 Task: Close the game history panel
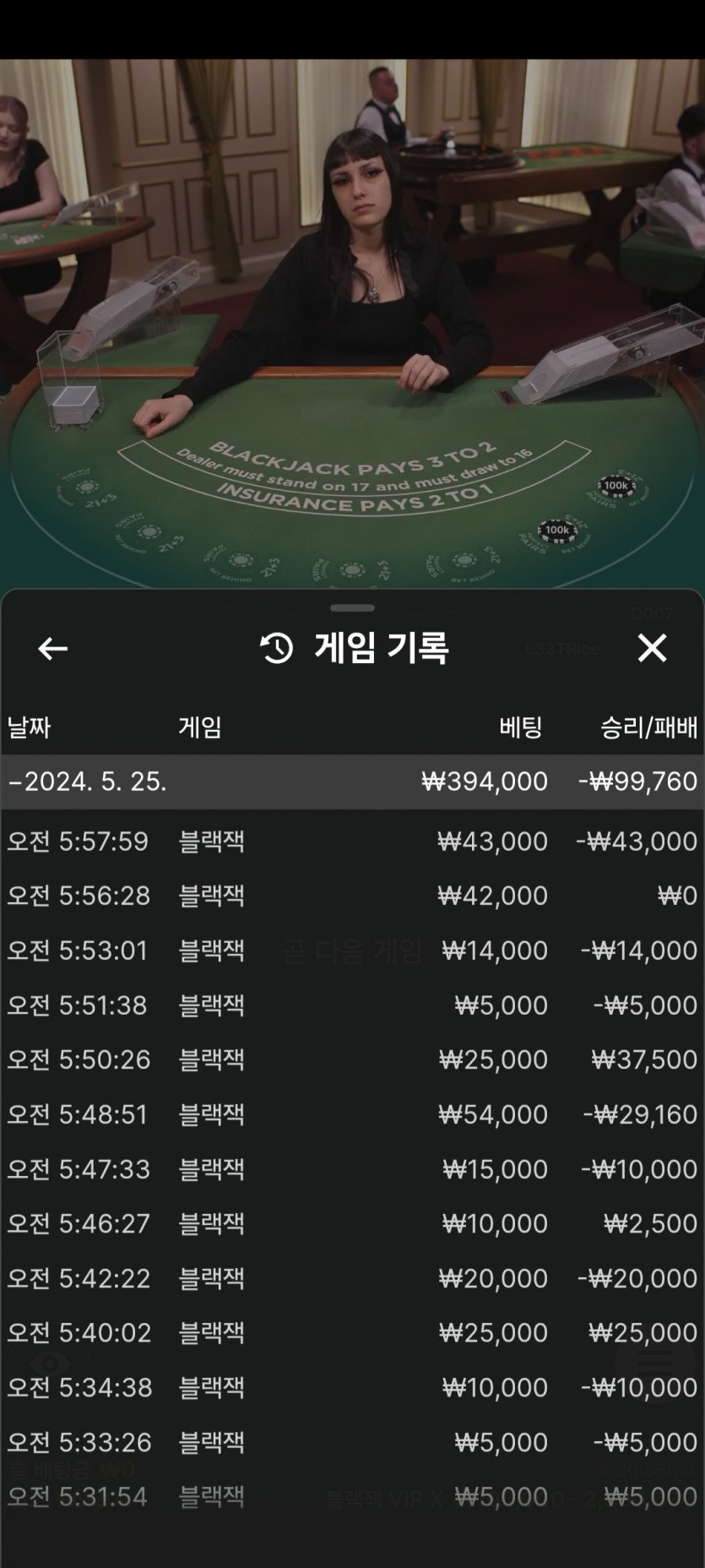(652, 648)
